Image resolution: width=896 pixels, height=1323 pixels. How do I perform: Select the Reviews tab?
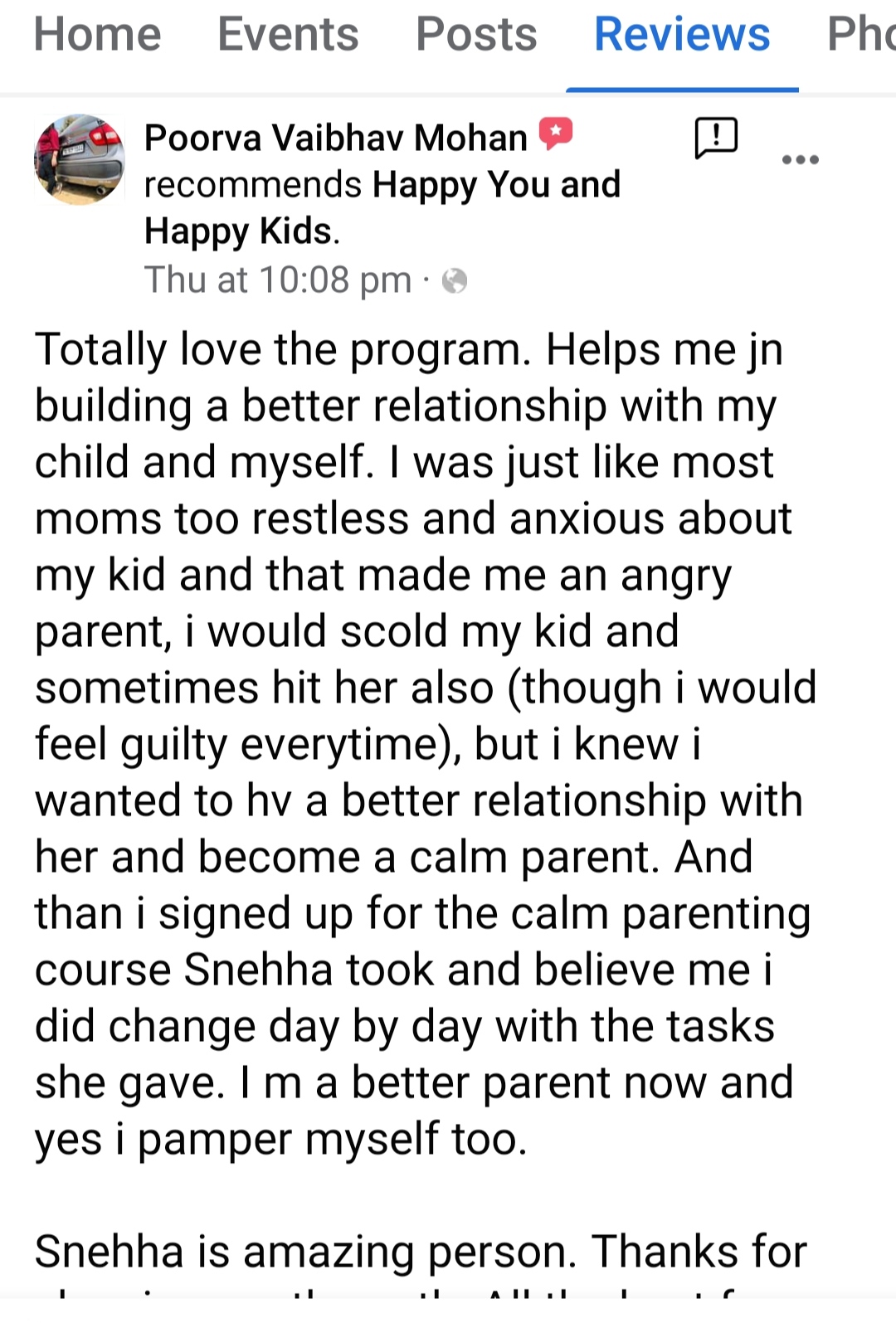point(682,35)
